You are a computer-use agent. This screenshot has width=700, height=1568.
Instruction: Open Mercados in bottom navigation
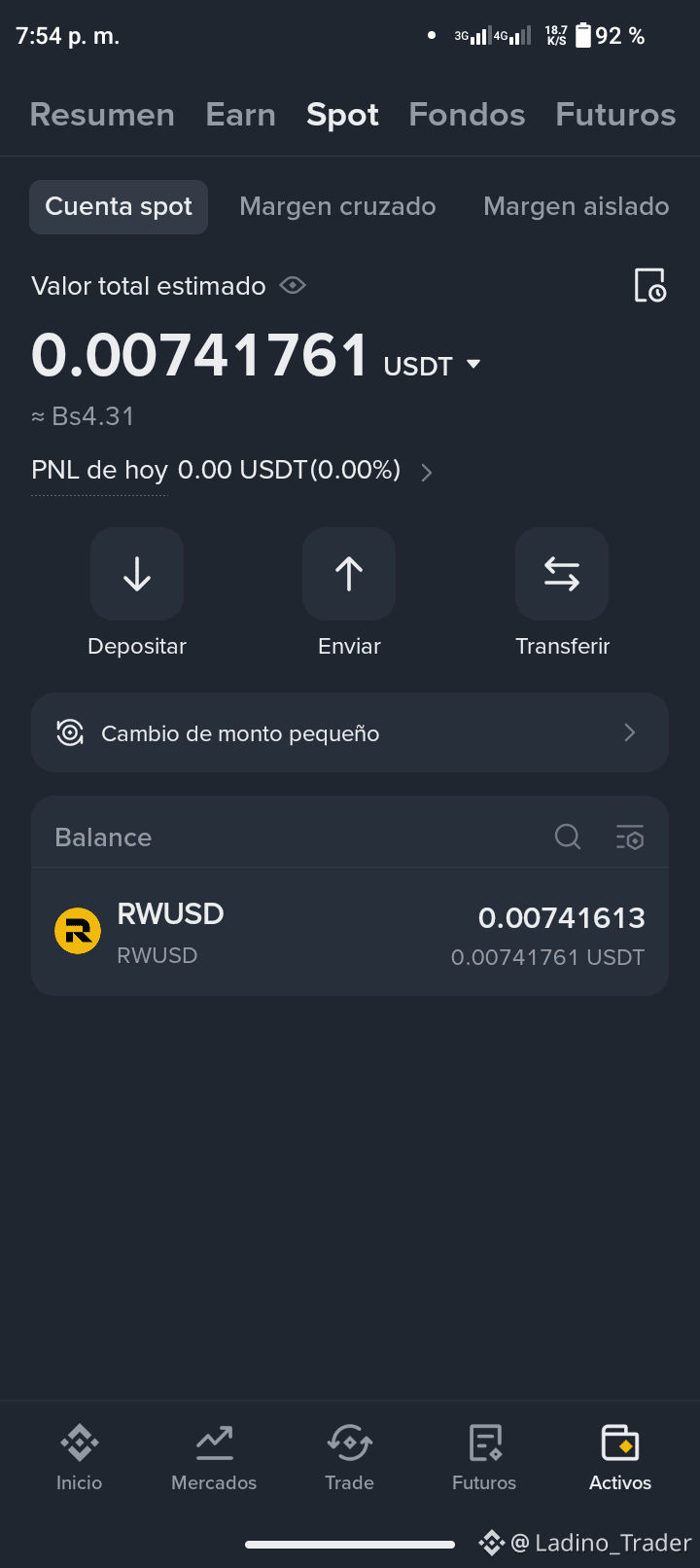coord(214,1457)
